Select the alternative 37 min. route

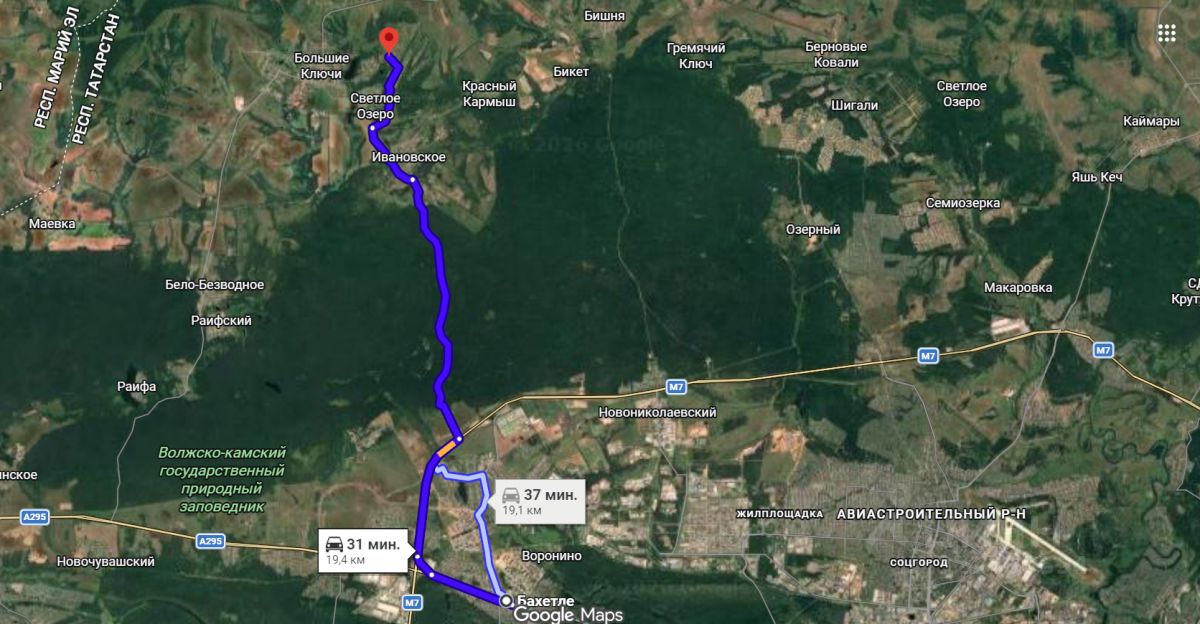coord(538,501)
